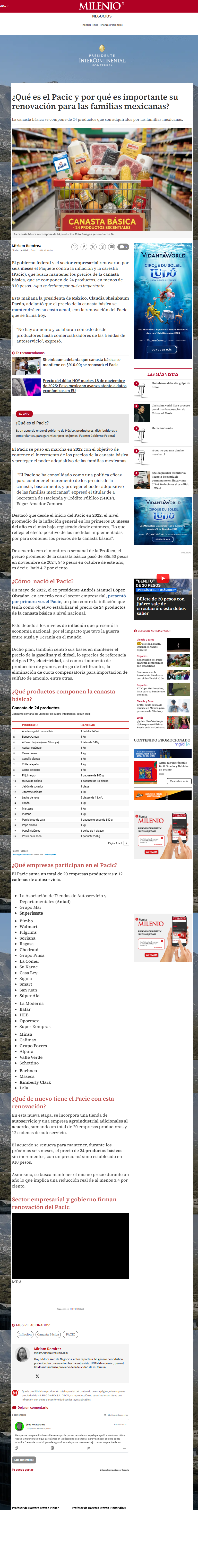Read the most-viewed story about Christian Nodal
Image resolution: width=198 pixels, height=1568 pixels.
pos(171,409)
